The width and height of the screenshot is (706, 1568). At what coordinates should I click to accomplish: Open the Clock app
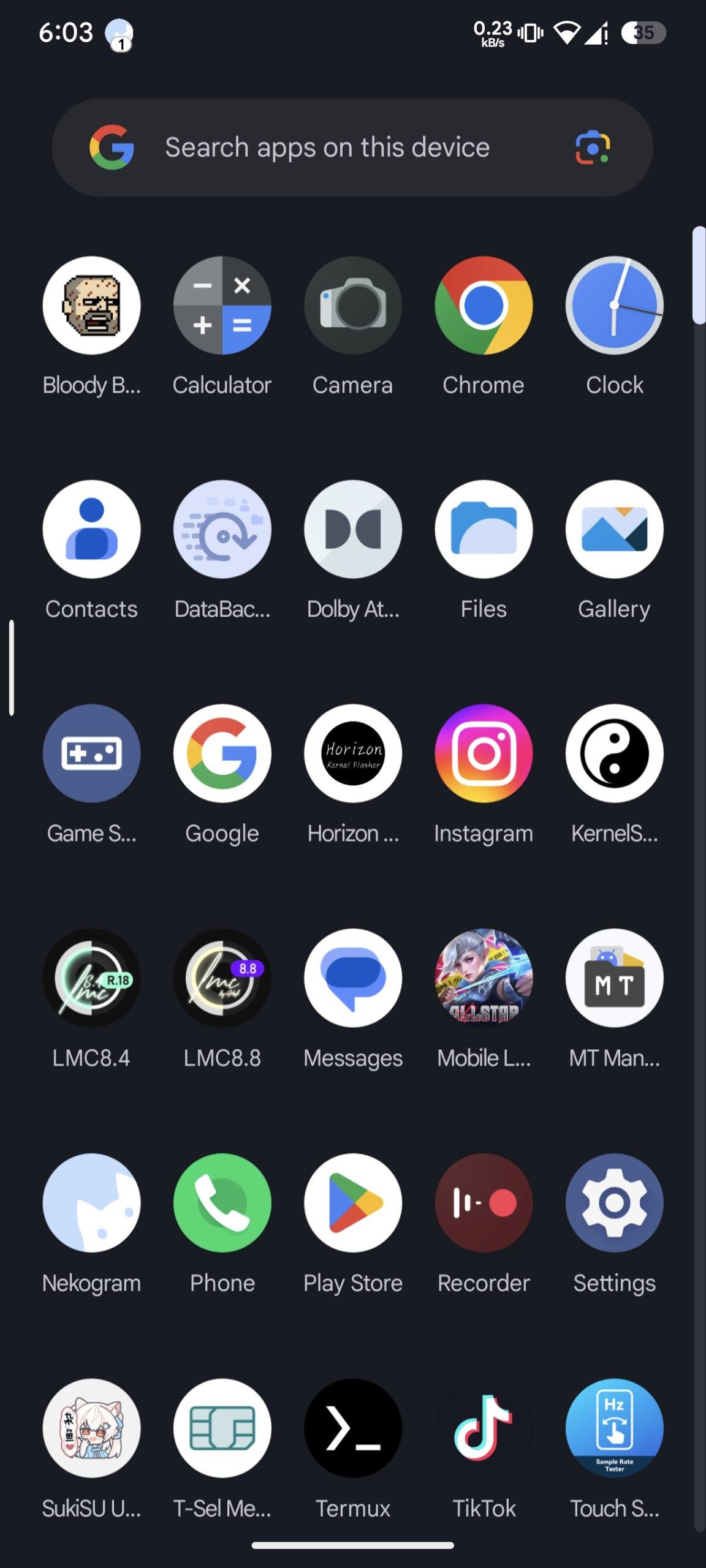coord(614,305)
